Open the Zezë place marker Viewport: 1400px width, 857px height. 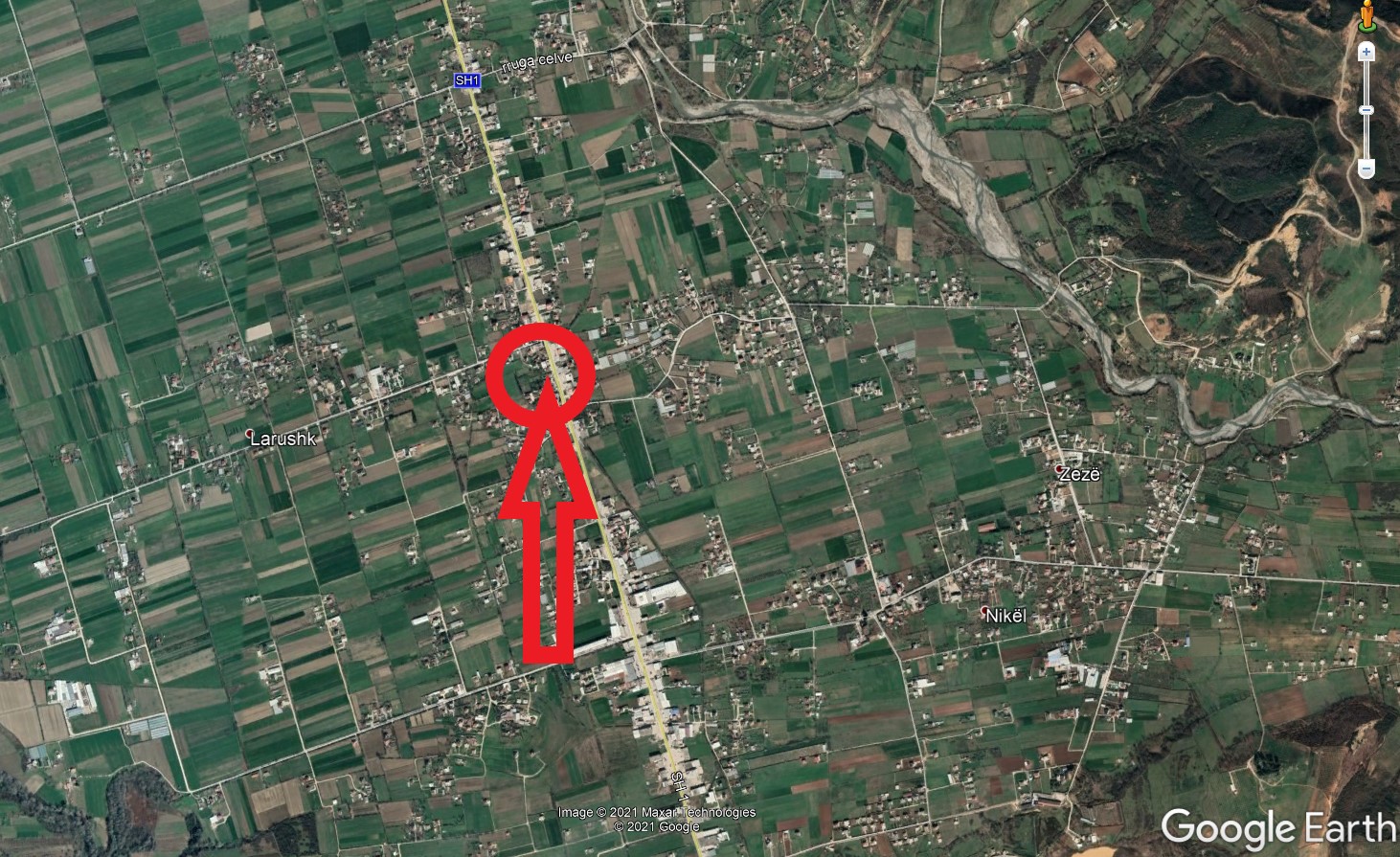pos(1060,471)
